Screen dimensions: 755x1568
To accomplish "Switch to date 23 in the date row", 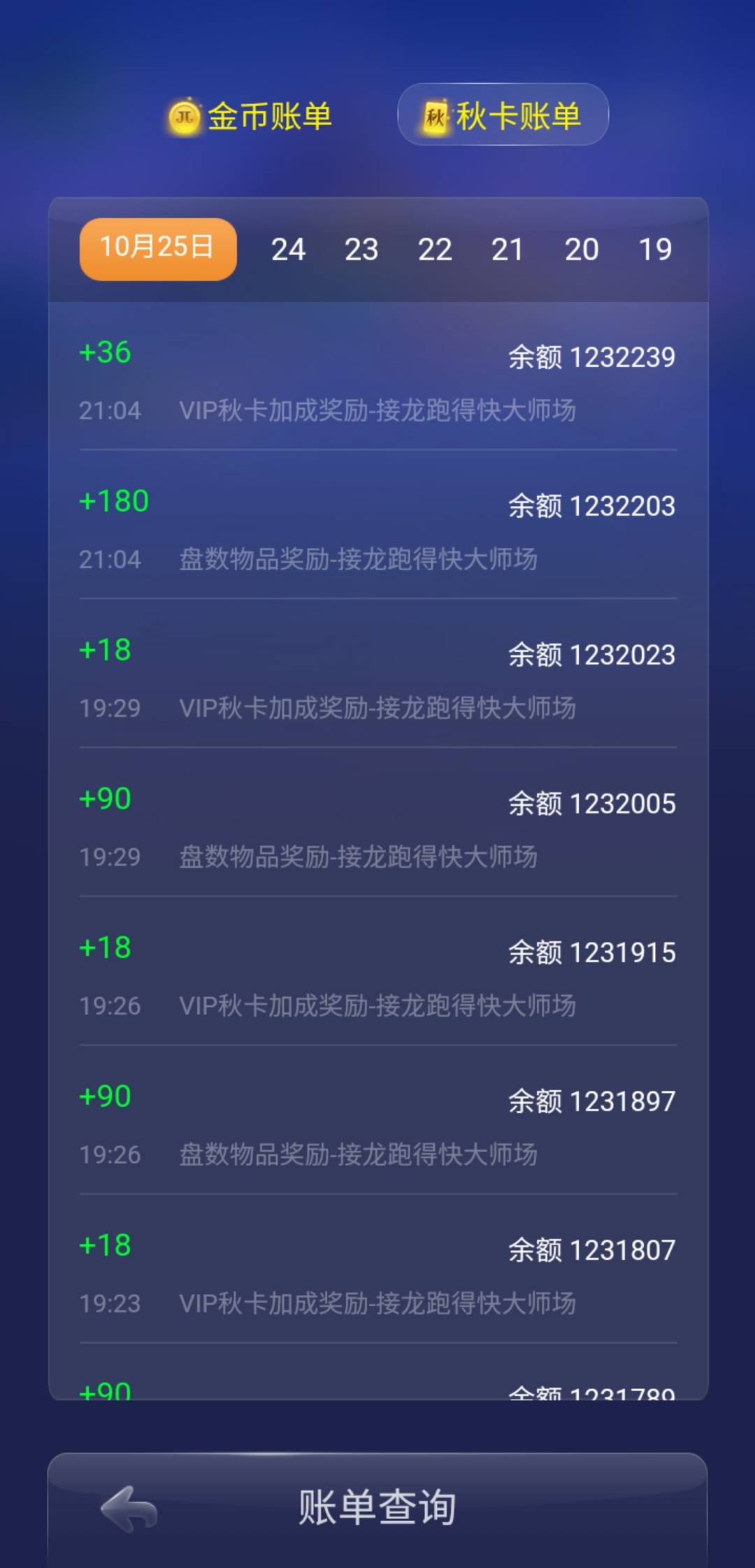I will [x=362, y=249].
